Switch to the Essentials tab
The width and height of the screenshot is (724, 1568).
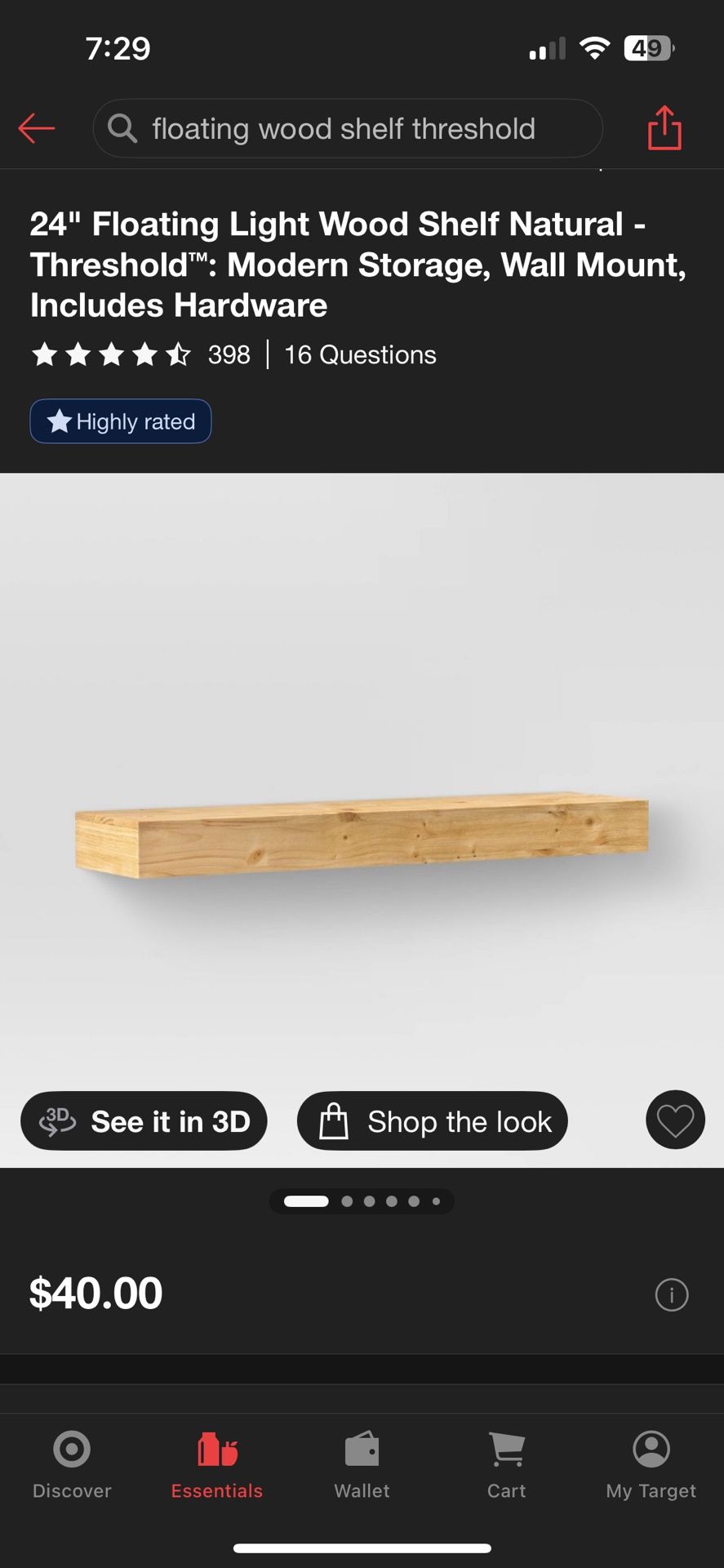tap(217, 1465)
